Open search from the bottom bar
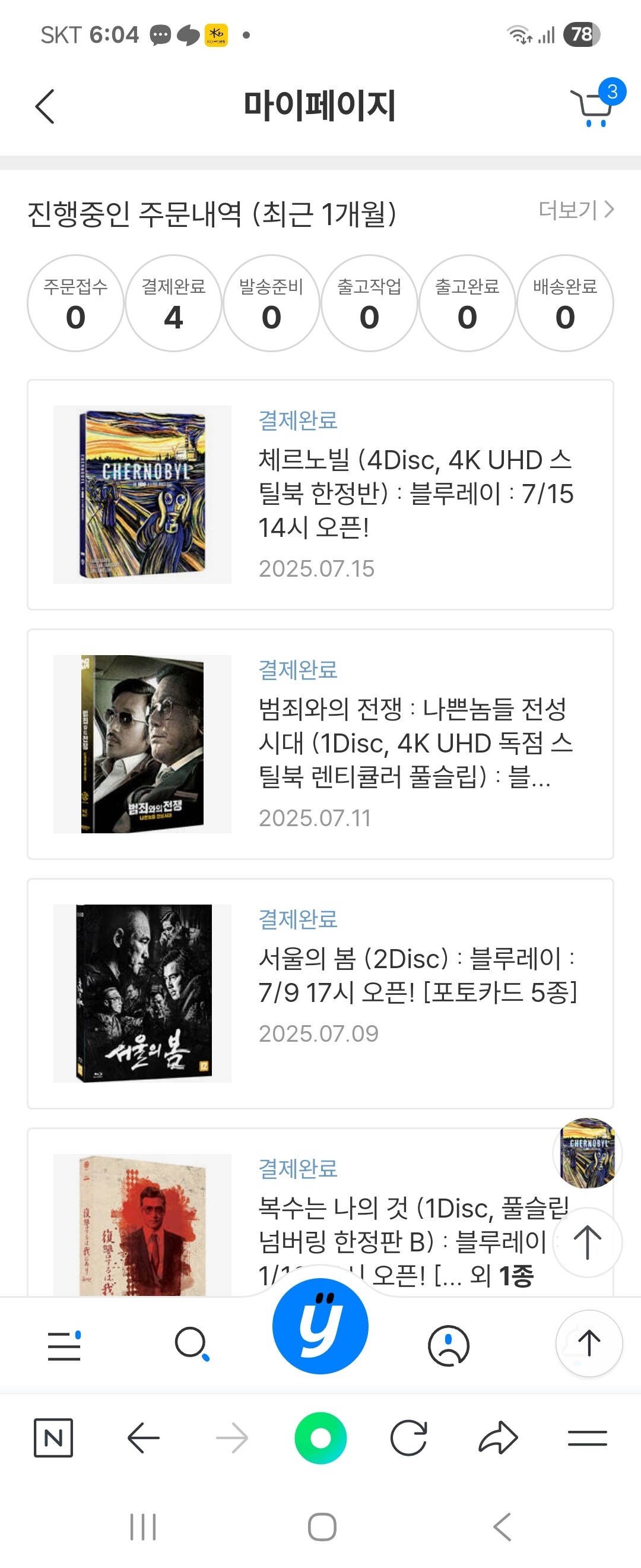 tap(192, 1344)
